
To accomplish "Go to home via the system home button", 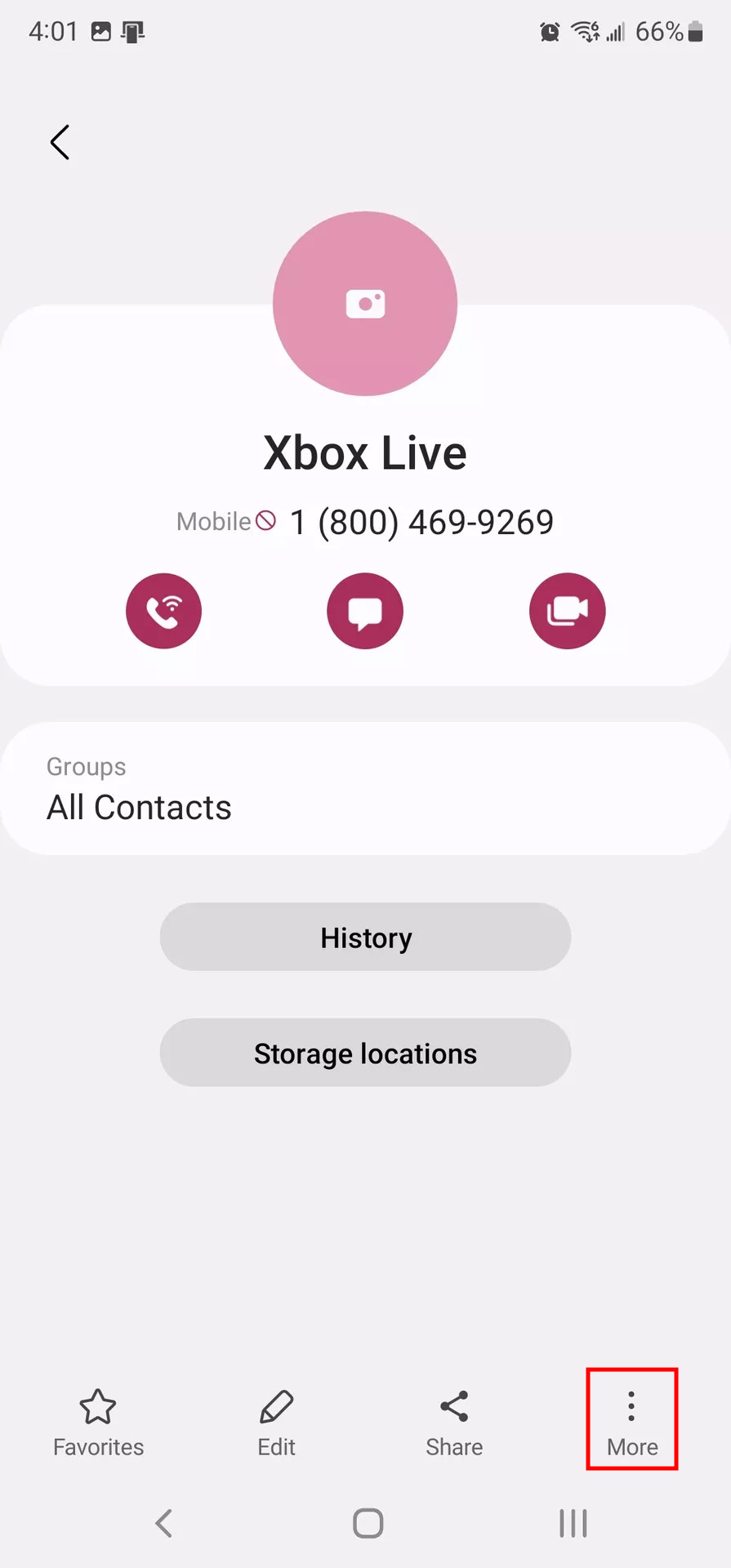I will click(x=368, y=1523).
